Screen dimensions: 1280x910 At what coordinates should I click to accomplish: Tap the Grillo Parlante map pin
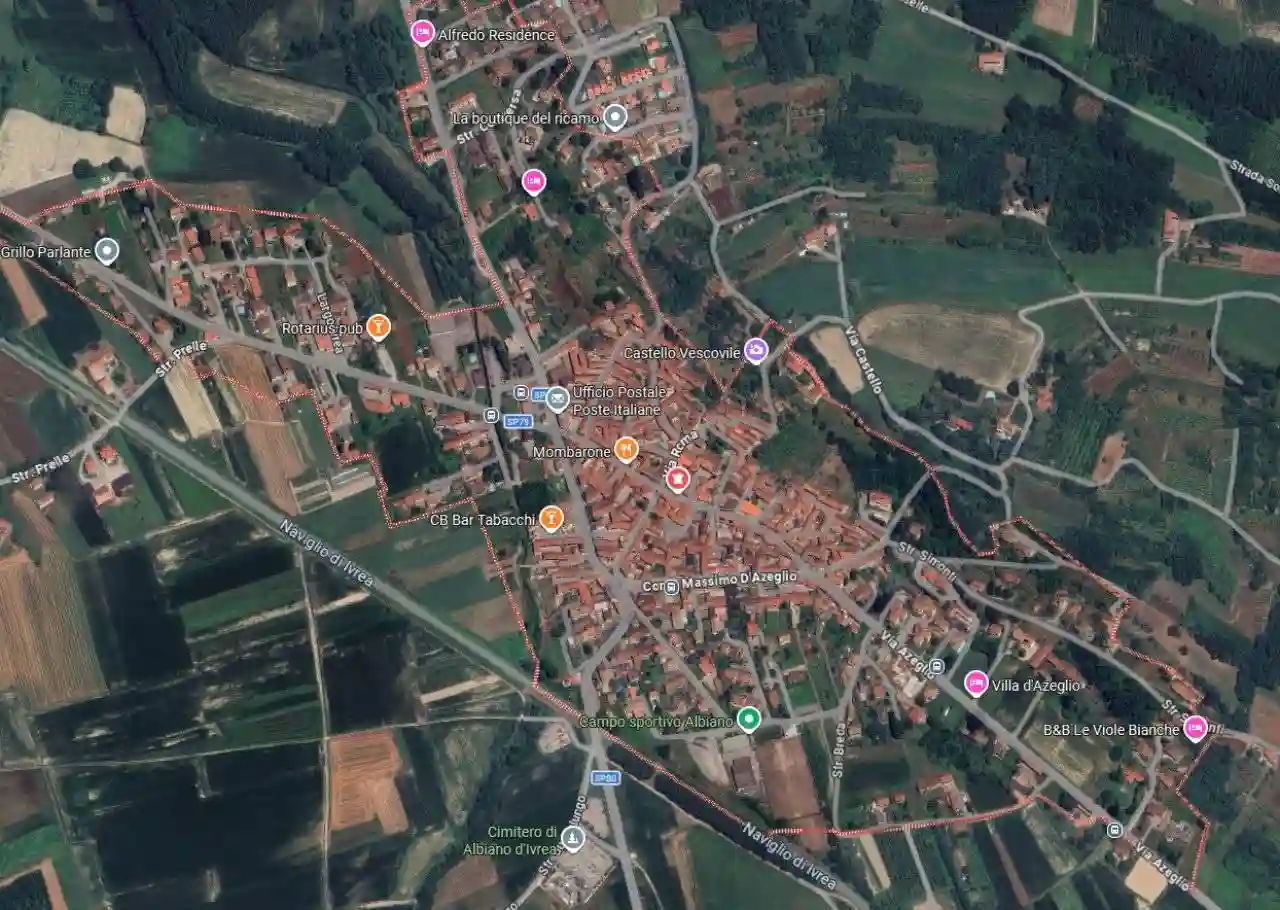[106, 250]
